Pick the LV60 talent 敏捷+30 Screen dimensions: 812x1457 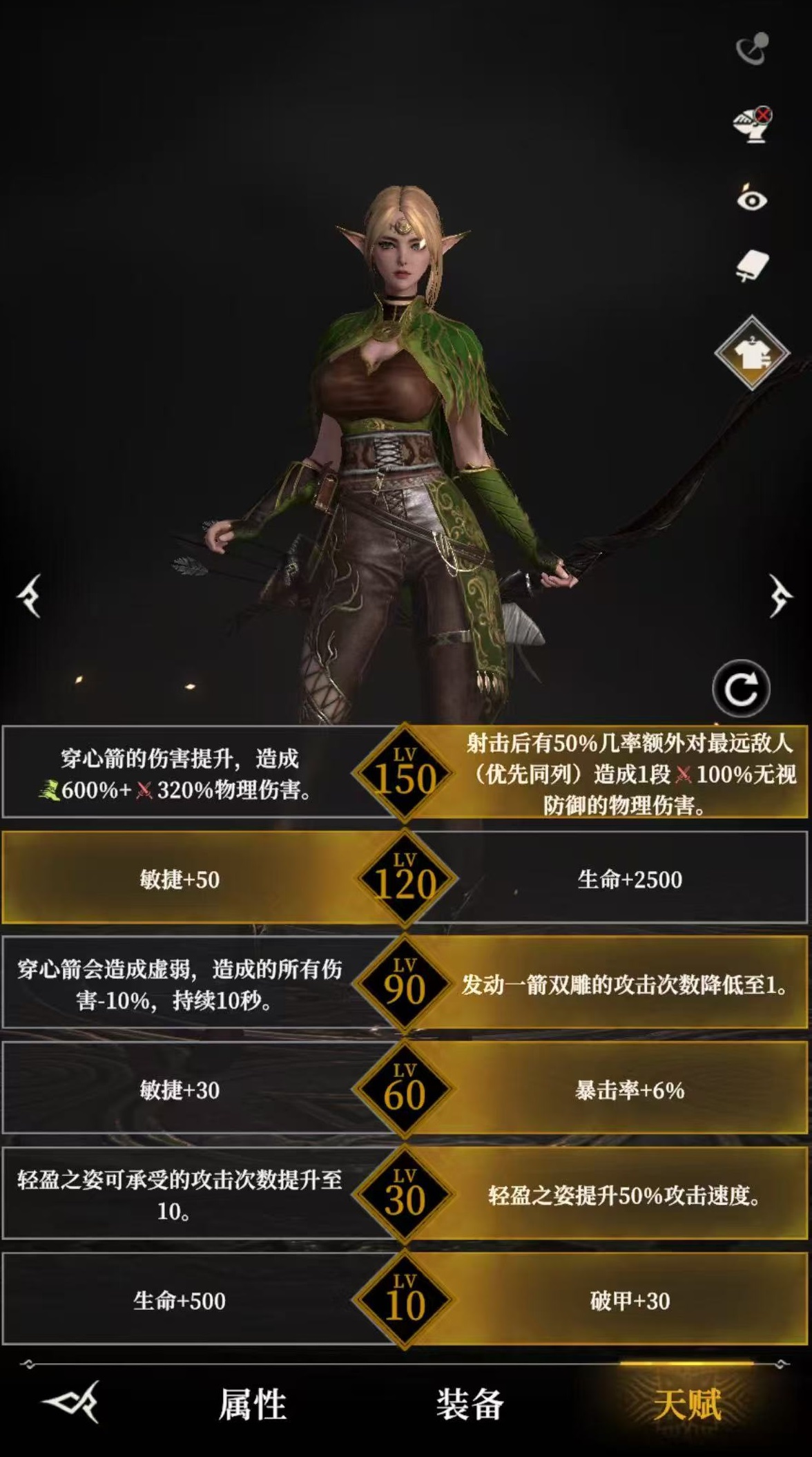point(180,1090)
